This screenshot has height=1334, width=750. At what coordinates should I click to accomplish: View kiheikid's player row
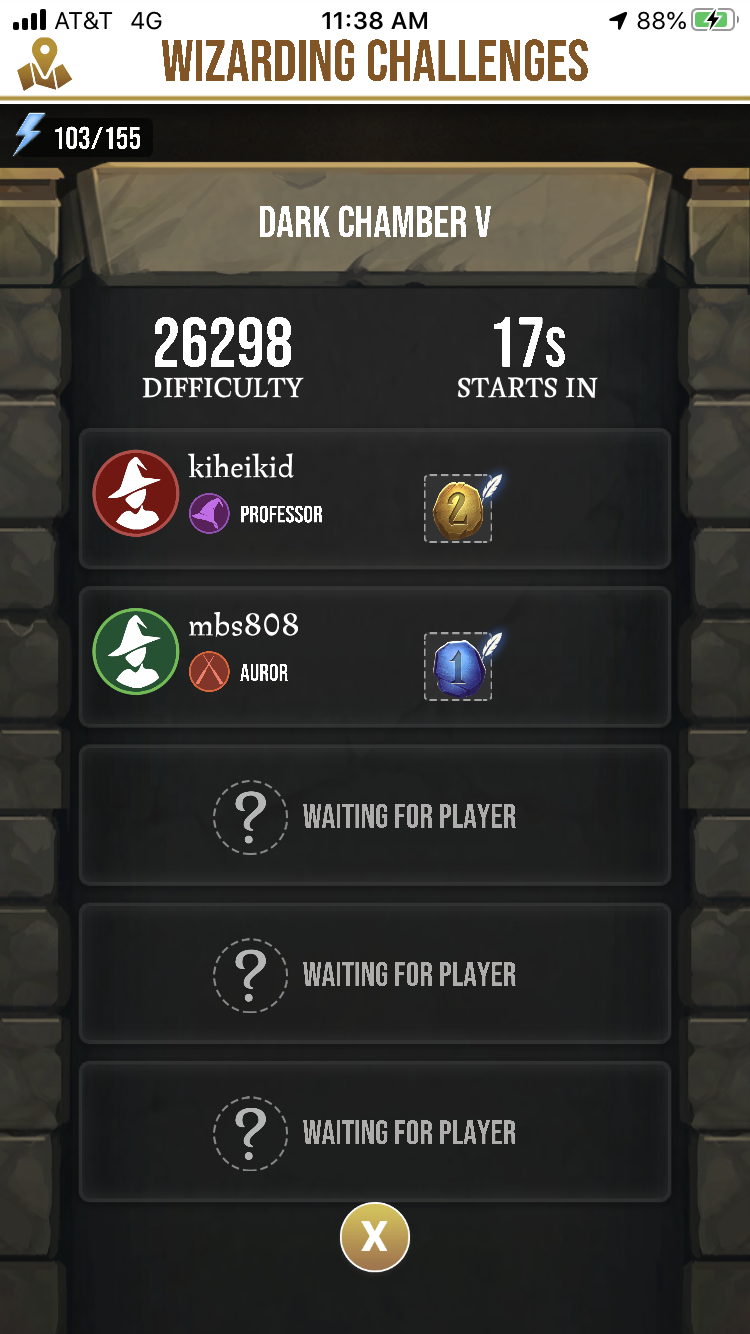click(374, 498)
